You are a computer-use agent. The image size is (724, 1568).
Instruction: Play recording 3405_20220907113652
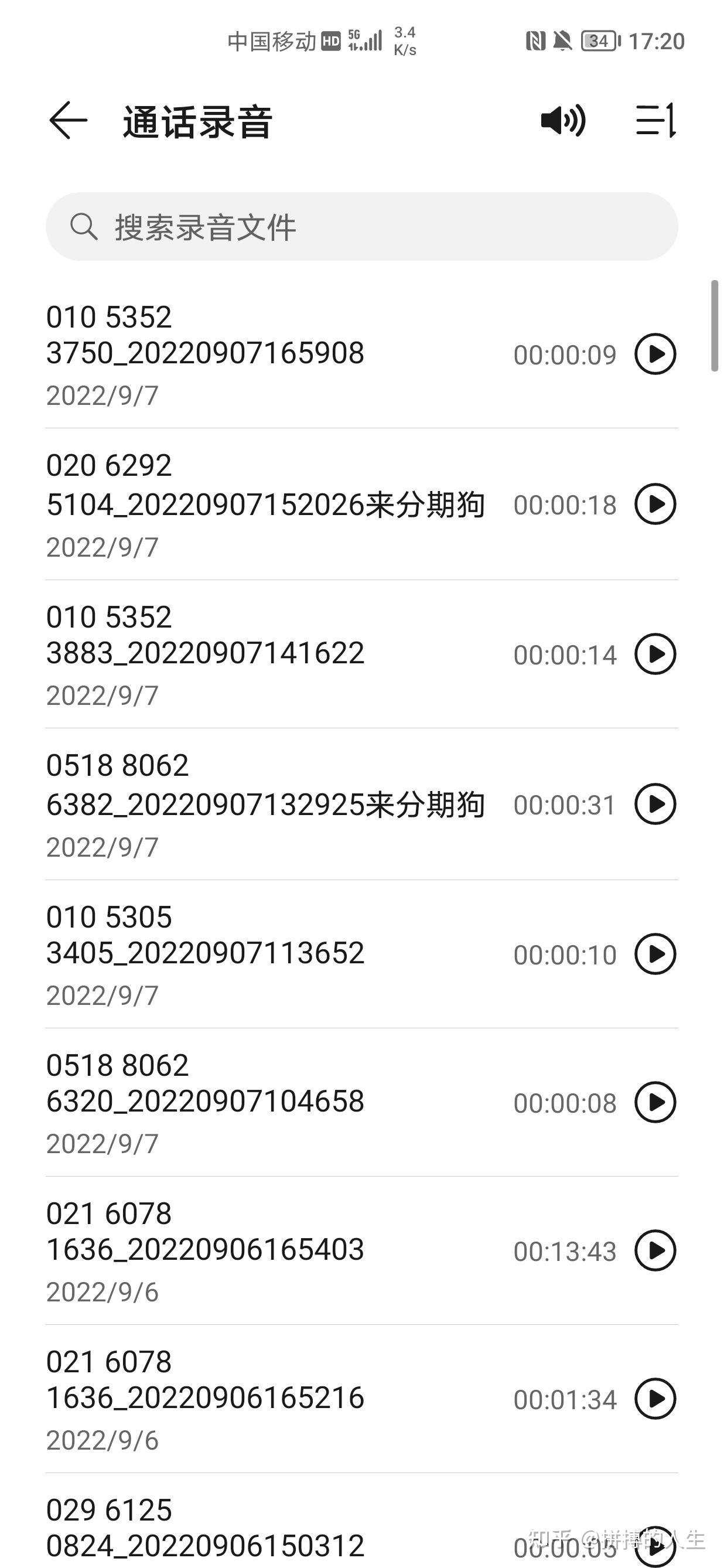(655, 955)
